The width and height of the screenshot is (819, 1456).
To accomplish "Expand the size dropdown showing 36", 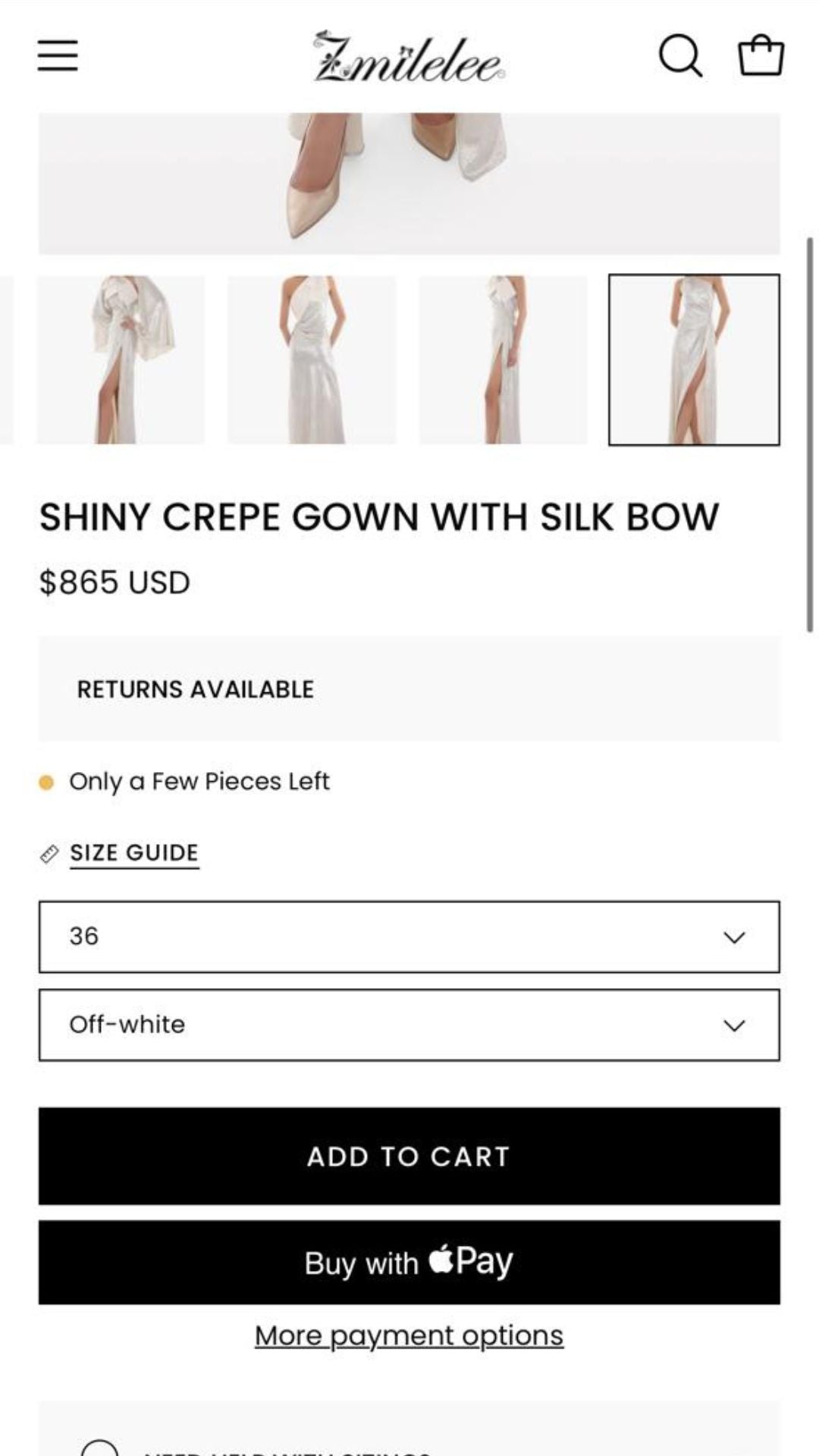I will tap(409, 937).
